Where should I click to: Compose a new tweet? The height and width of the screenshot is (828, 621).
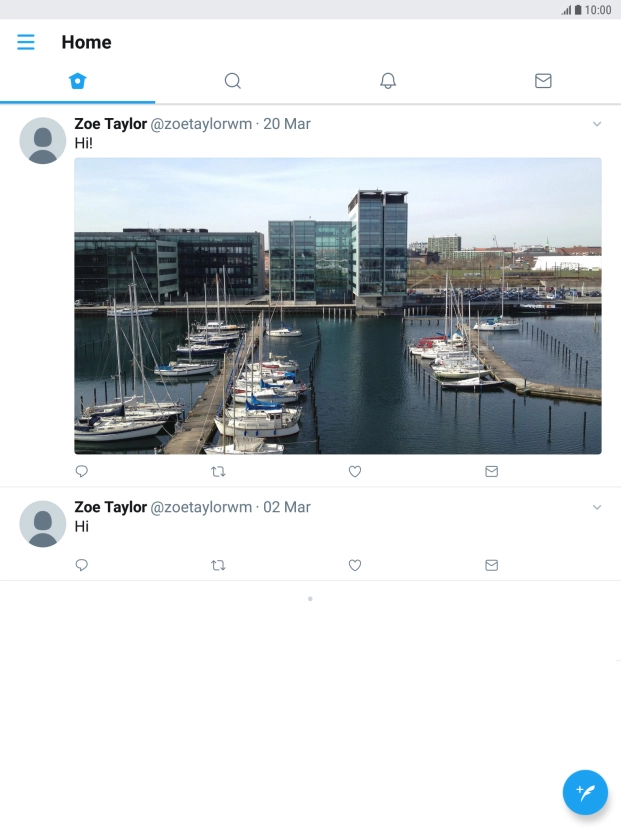(x=585, y=793)
